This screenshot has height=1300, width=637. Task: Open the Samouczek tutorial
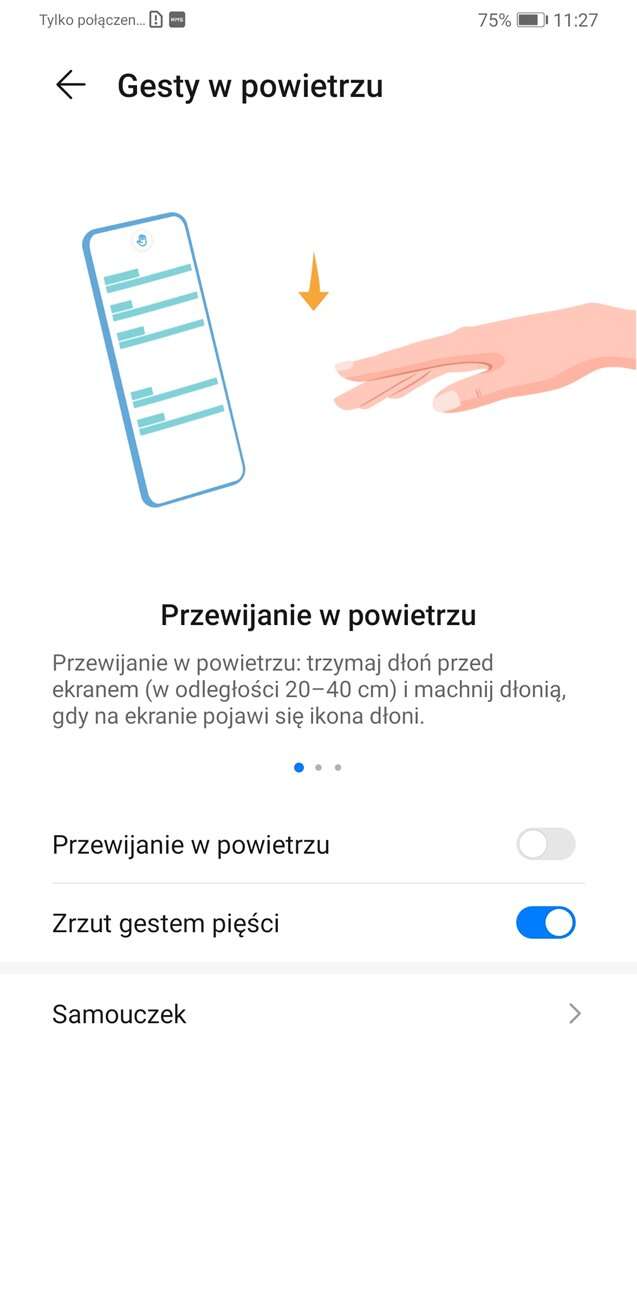pyautogui.click(x=318, y=1014)
